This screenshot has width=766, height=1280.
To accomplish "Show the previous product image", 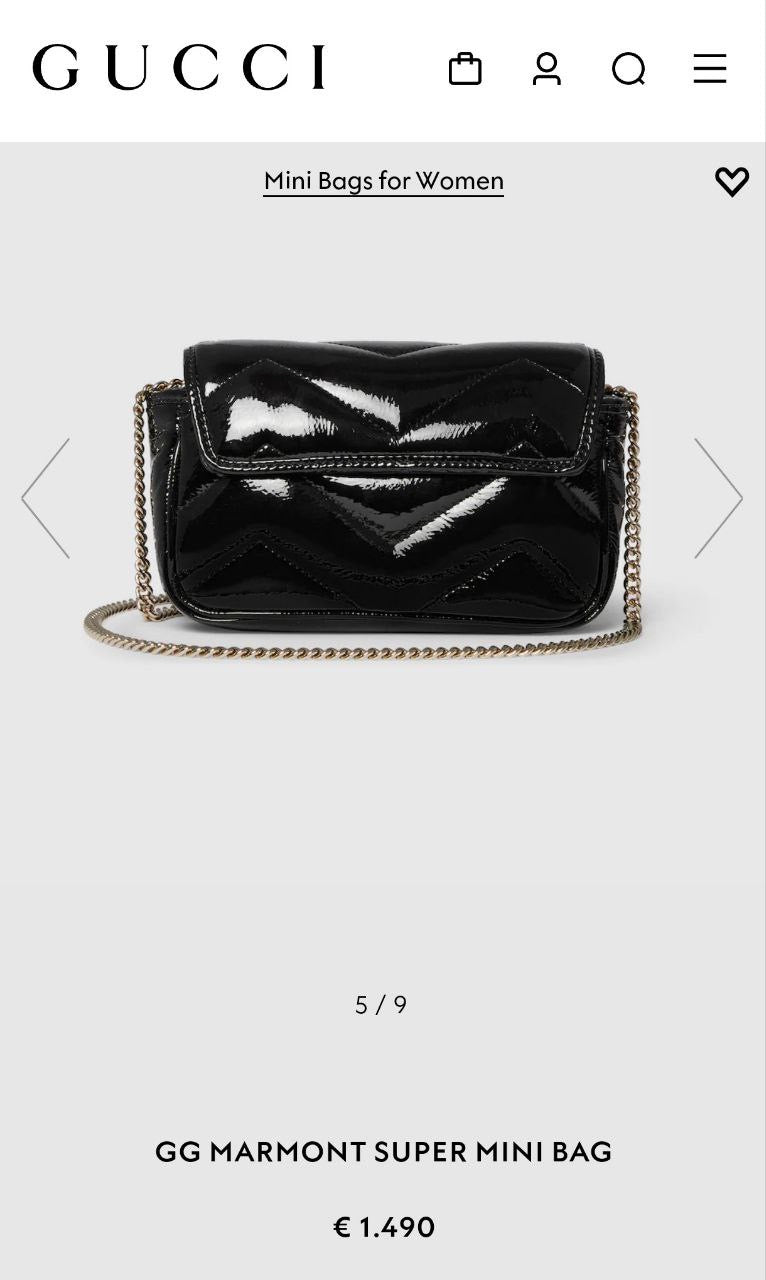I will pyautogui.click(x=46, y=498).
